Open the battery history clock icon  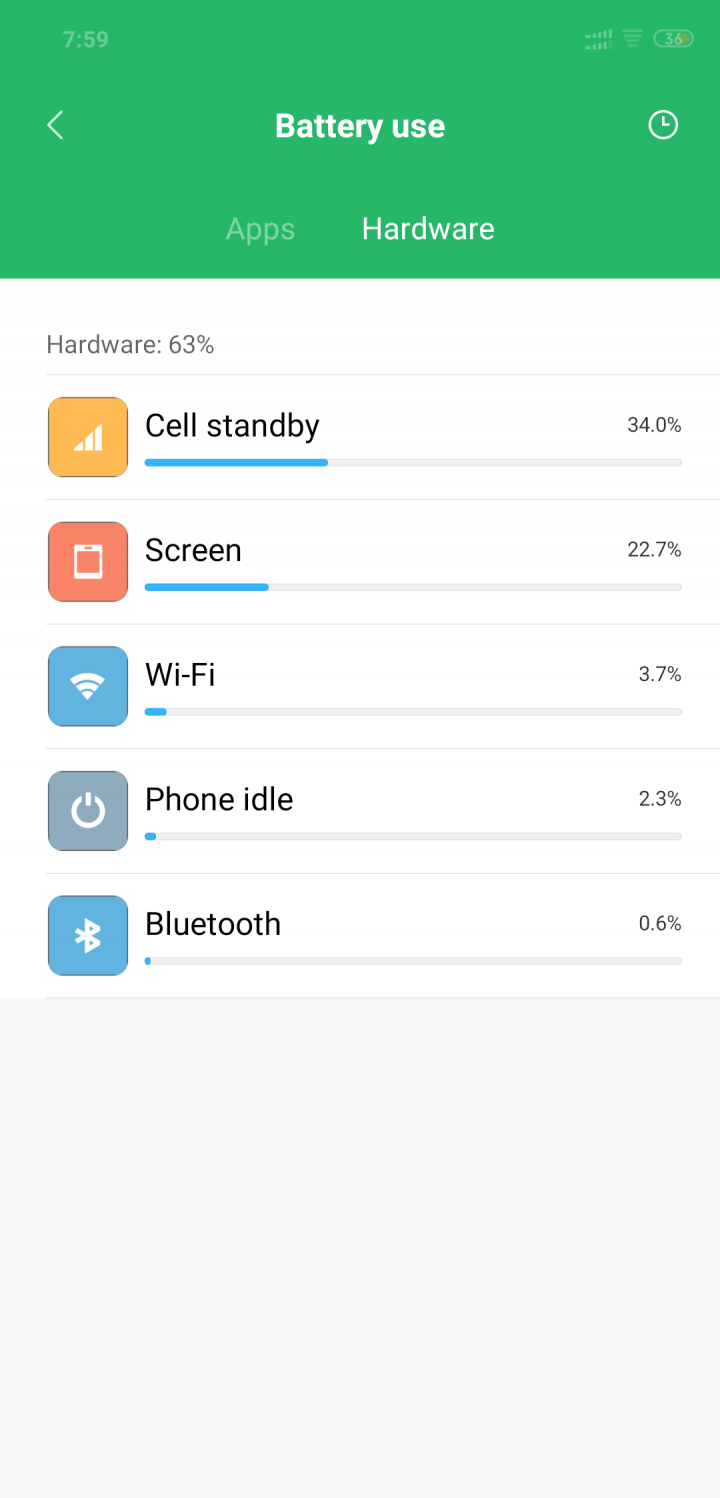click(663, 125)
